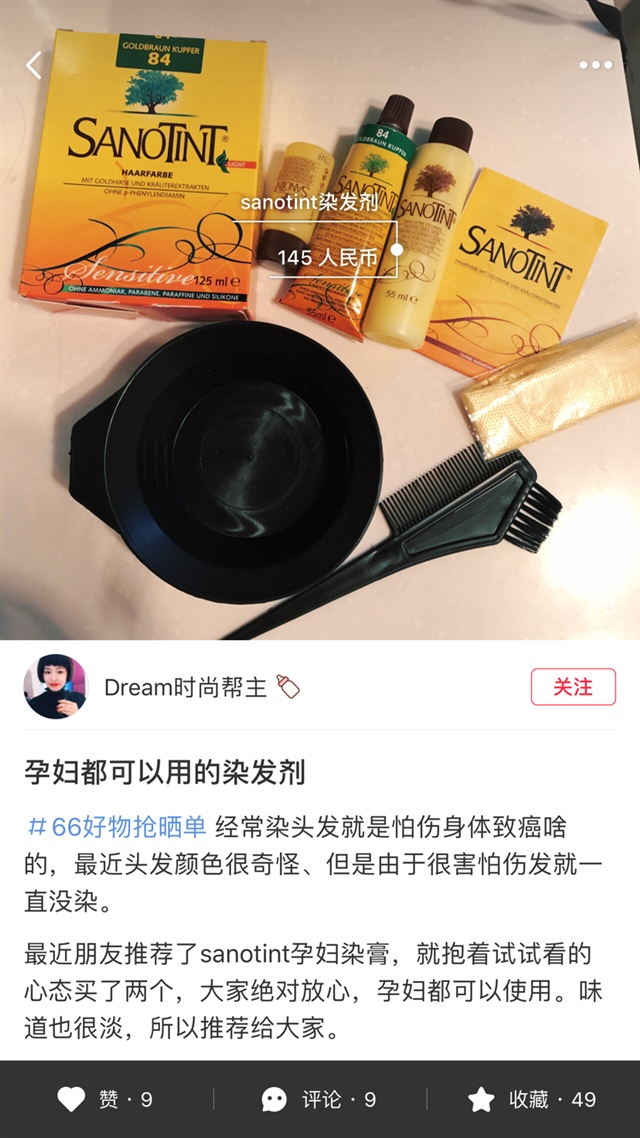Follow Dream时尚帮主 with the 关注 button
The width and height of the screenshot is (640, 1138).
pos(573,687)
